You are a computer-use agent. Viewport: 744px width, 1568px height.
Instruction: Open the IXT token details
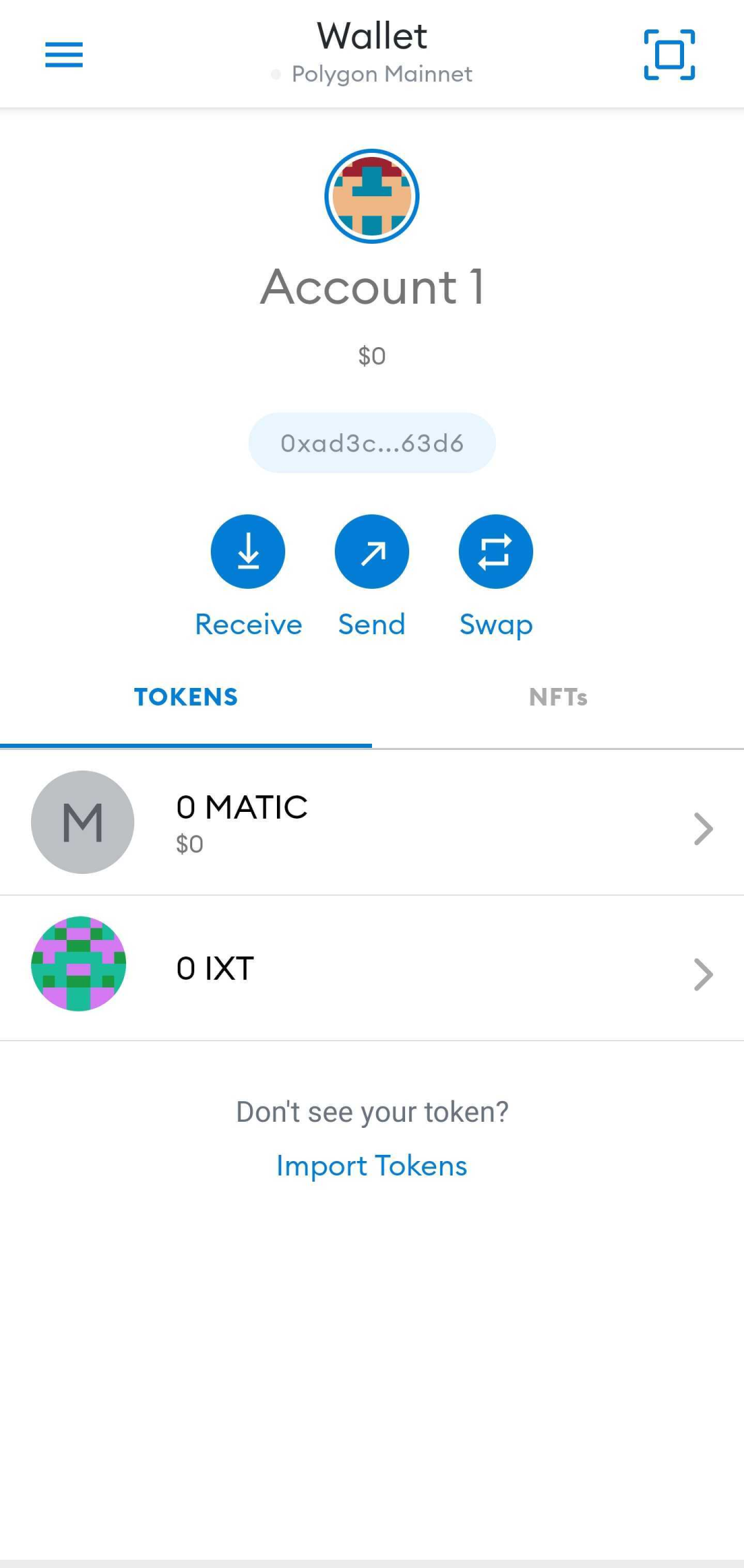[372, 968]
